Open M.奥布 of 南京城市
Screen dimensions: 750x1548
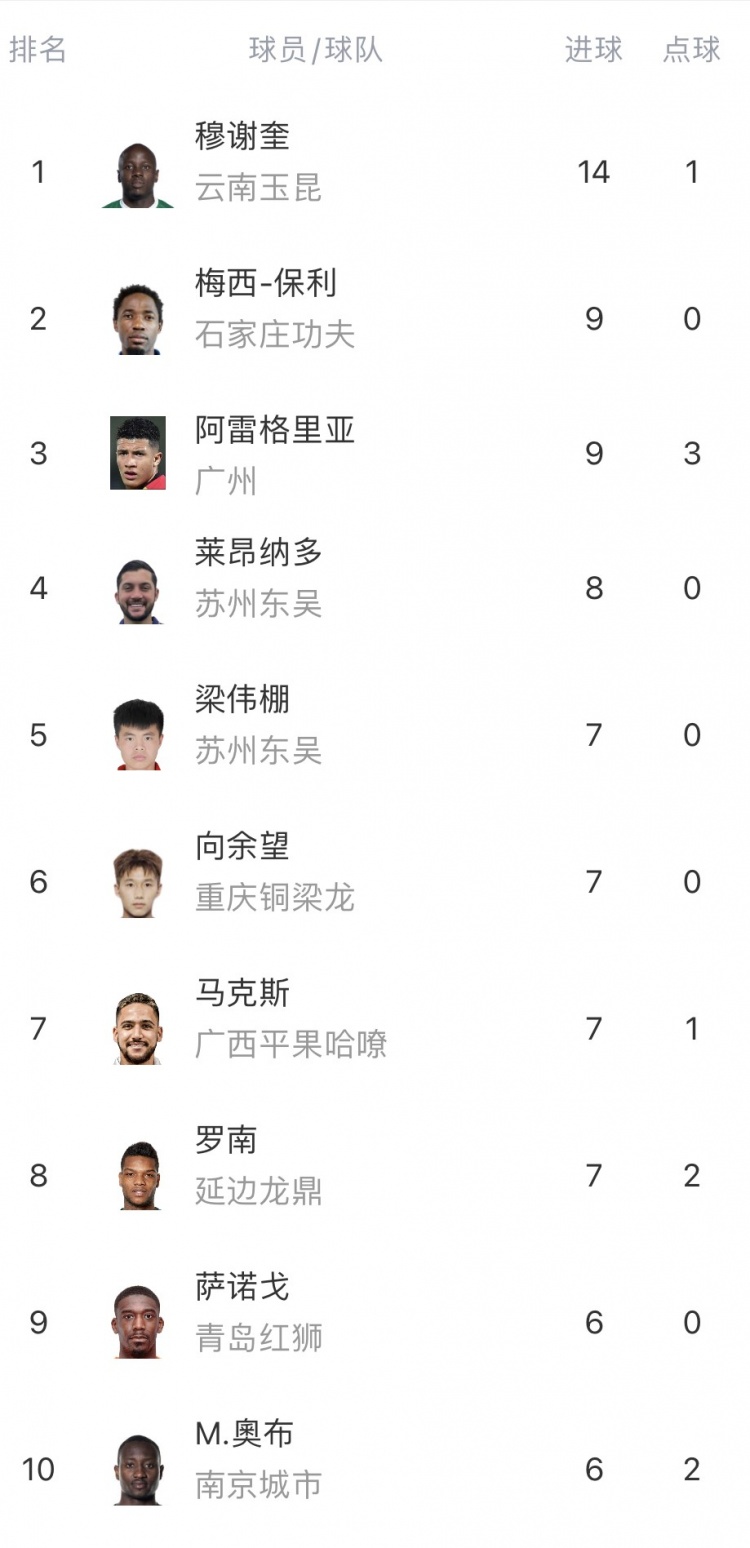pyautogui.click(x=244, y=1435)
